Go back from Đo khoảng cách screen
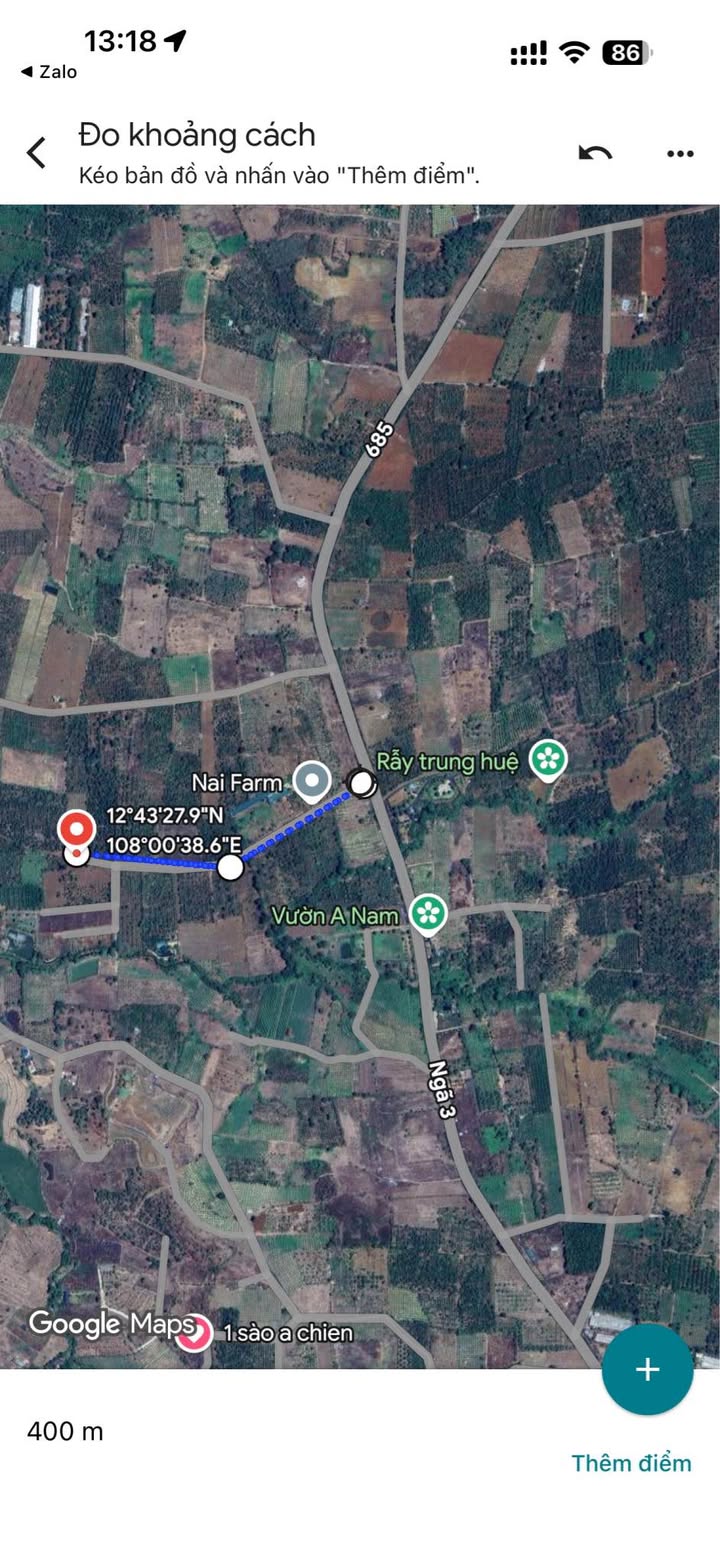This screenshot has width=720, height=1564. [37, 153]
